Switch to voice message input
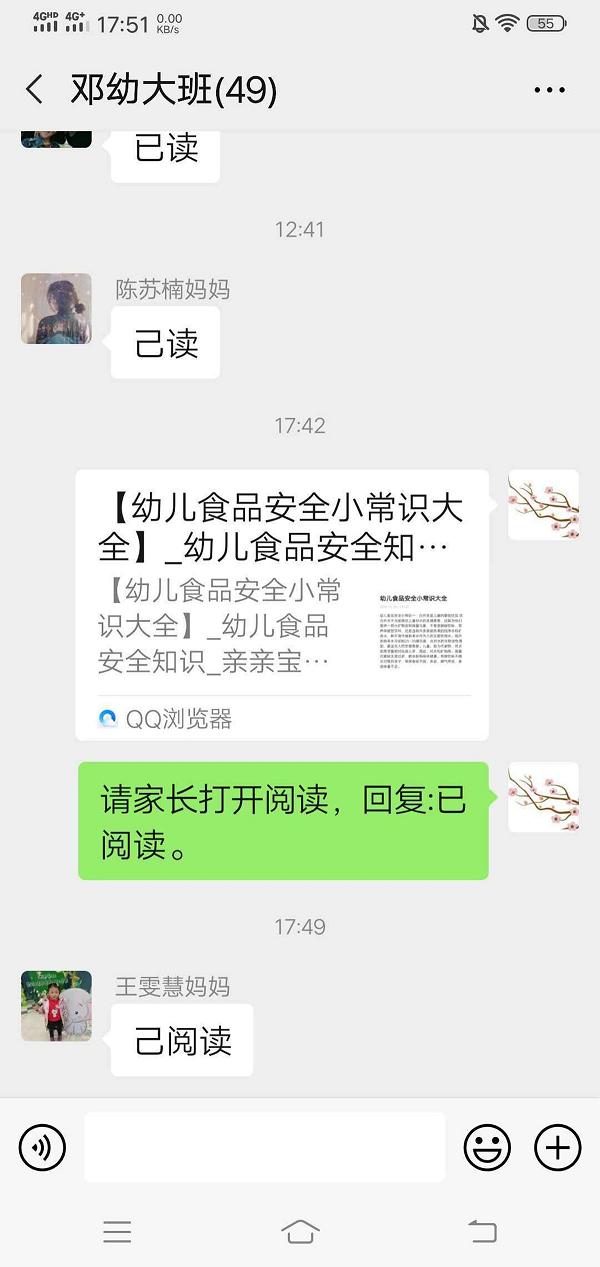Image resolution: width=600 pixels, height=1267 pixels. (x=42, y=1147)
